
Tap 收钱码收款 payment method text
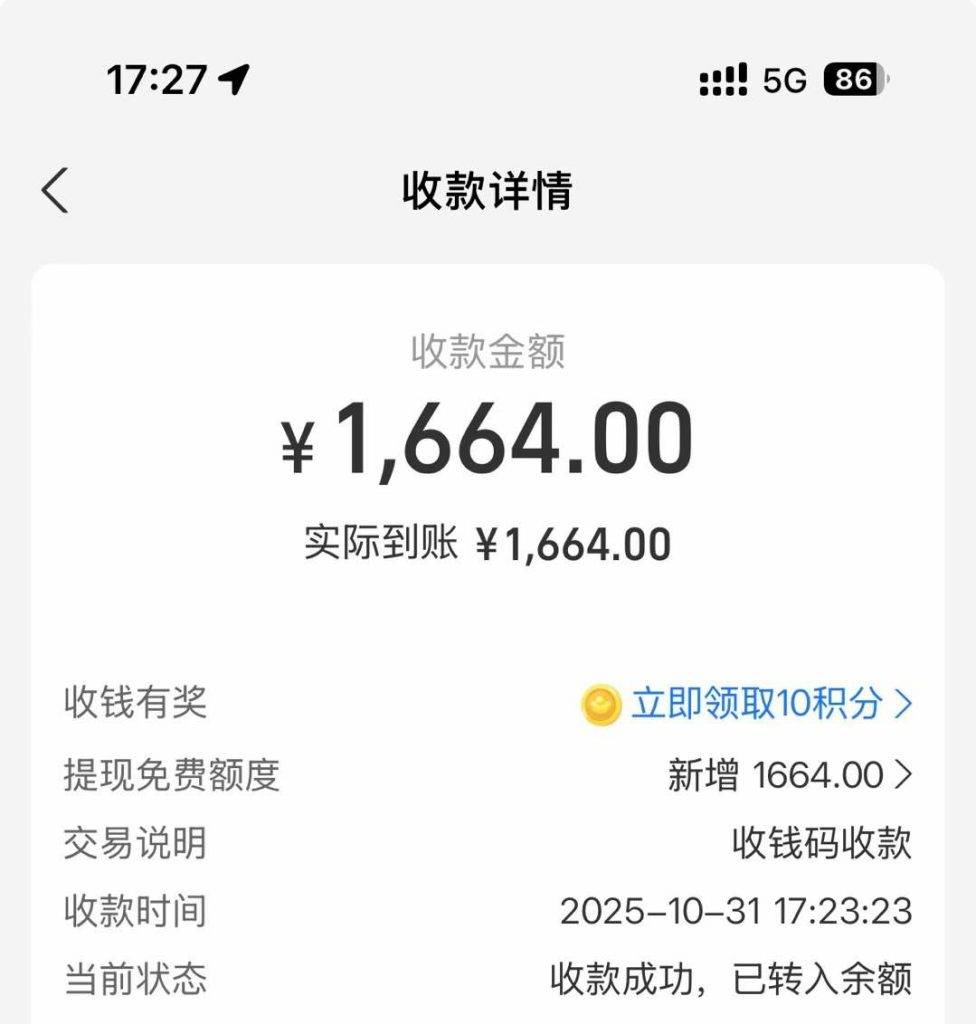tap(820, 845)
